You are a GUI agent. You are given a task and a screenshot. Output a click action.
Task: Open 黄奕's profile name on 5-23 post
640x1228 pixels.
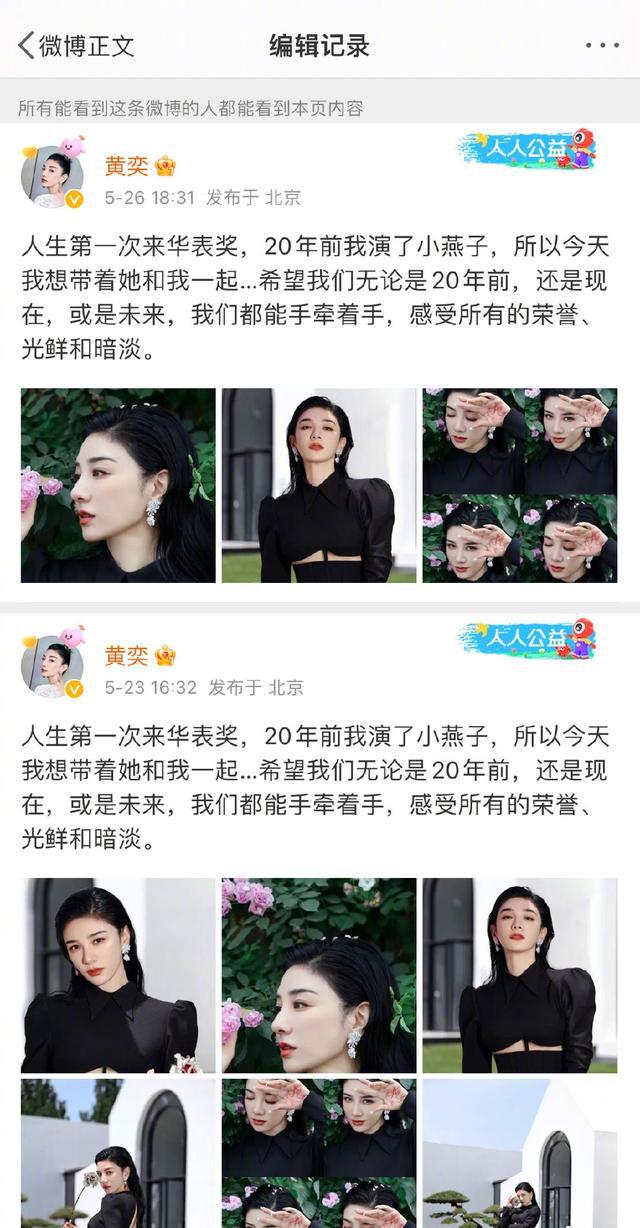click(127, 656)
